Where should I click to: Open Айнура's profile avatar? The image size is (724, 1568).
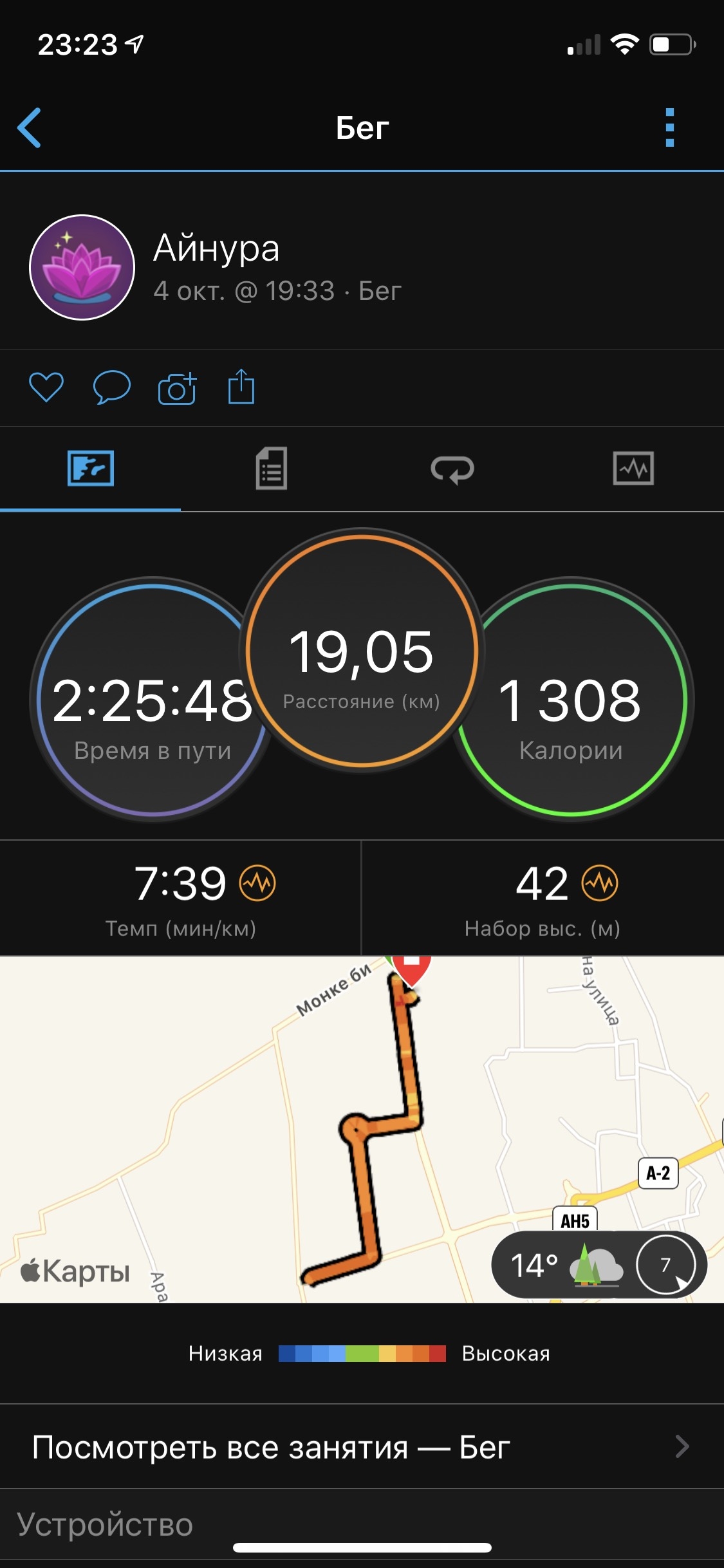click(x=82, y=267)
